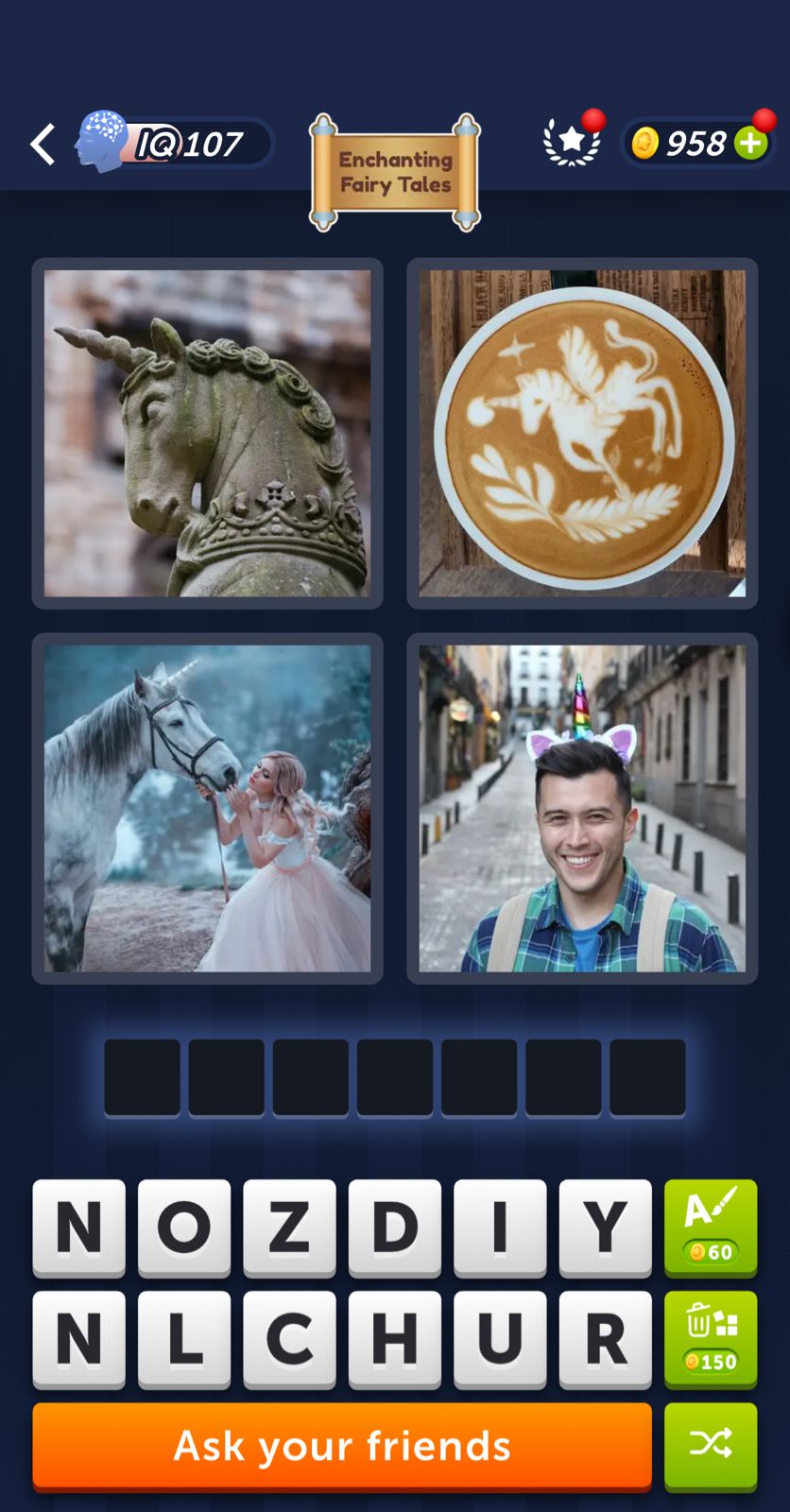Enlarge the man with unicorn headband picture

(x=582, y=808)
